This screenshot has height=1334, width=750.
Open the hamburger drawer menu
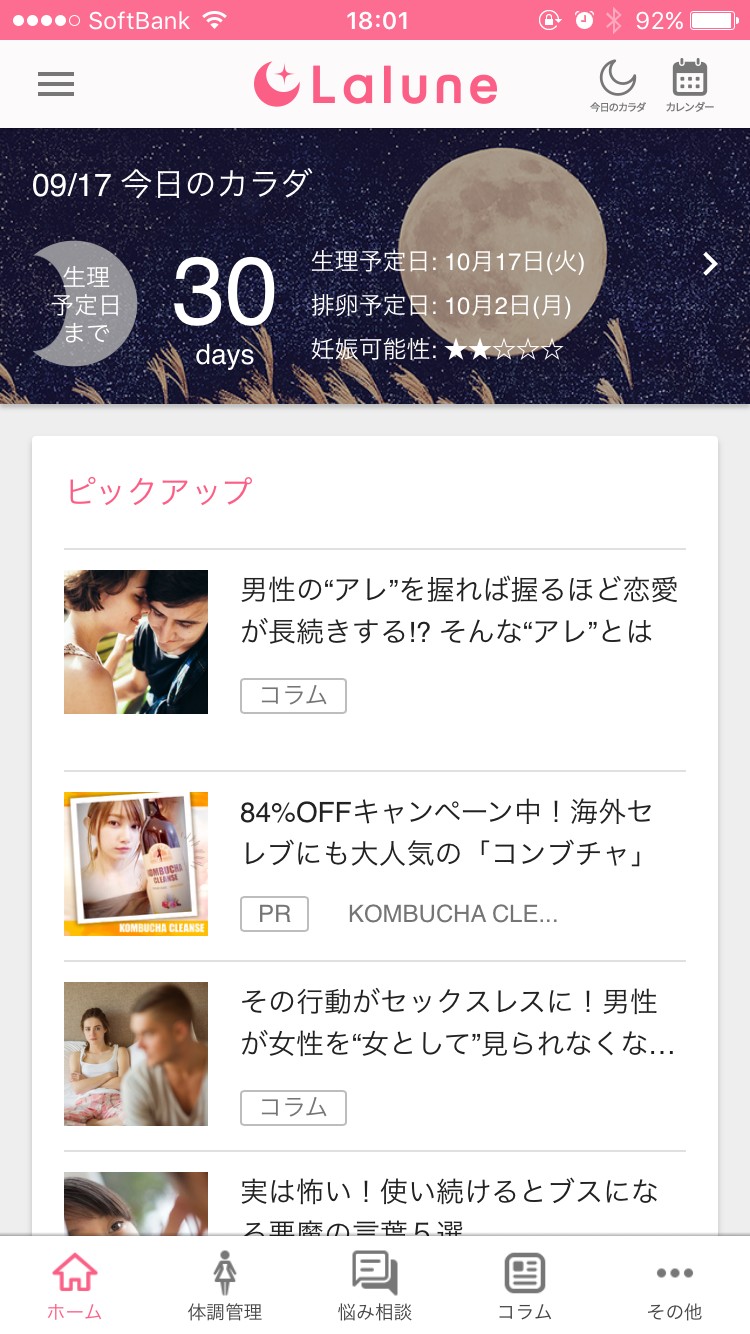[56, 85]
